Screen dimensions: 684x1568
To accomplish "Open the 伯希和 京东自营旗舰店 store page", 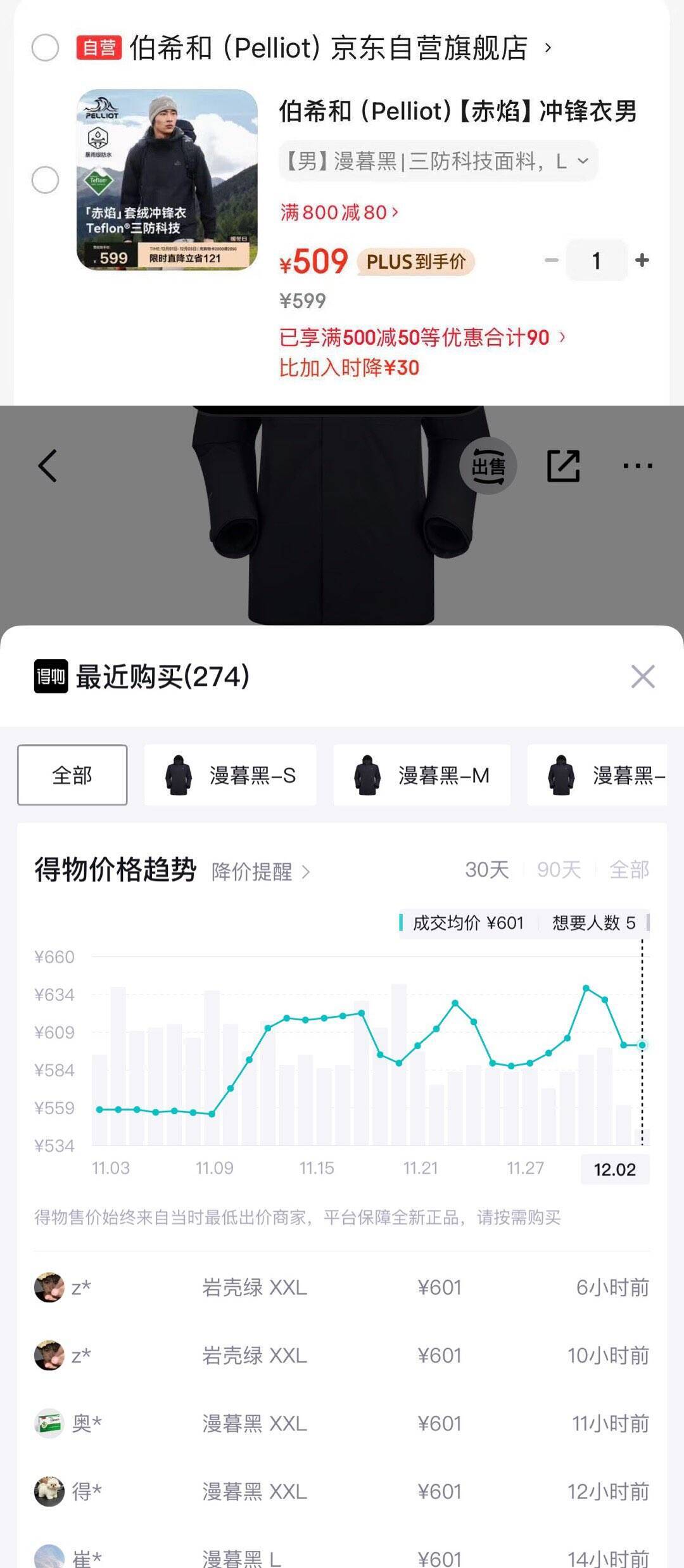I will [328, 48].
